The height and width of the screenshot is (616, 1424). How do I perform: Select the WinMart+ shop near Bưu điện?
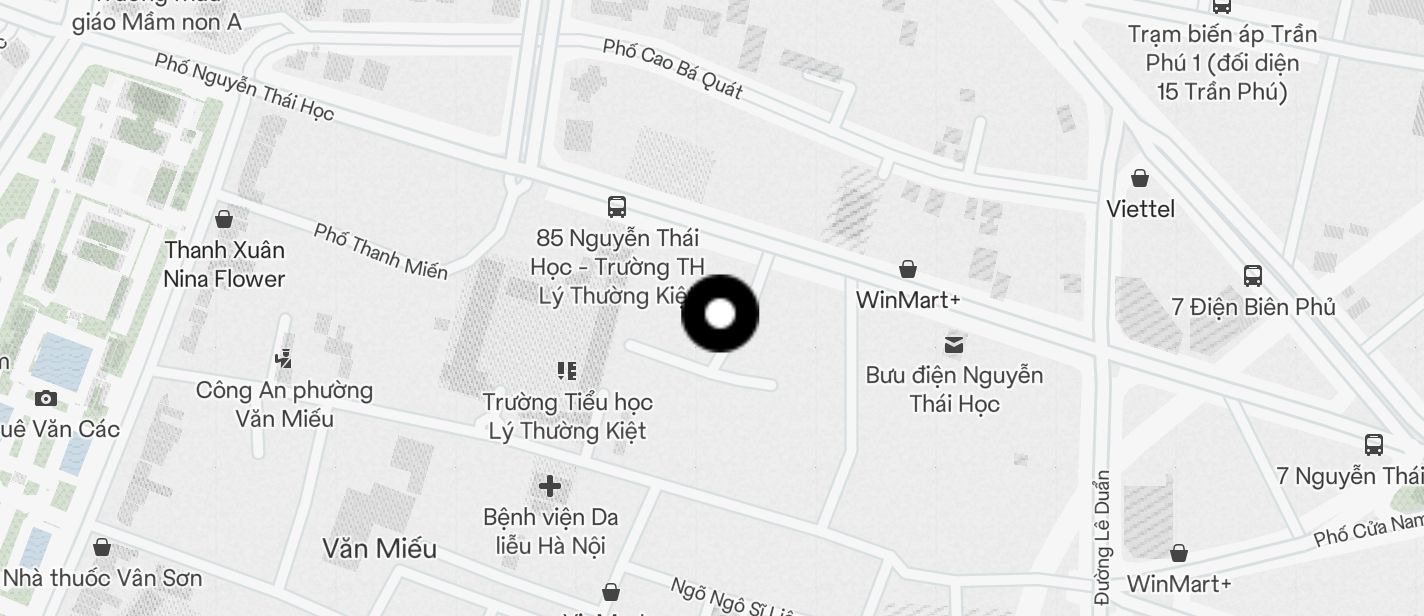[908, 270]
